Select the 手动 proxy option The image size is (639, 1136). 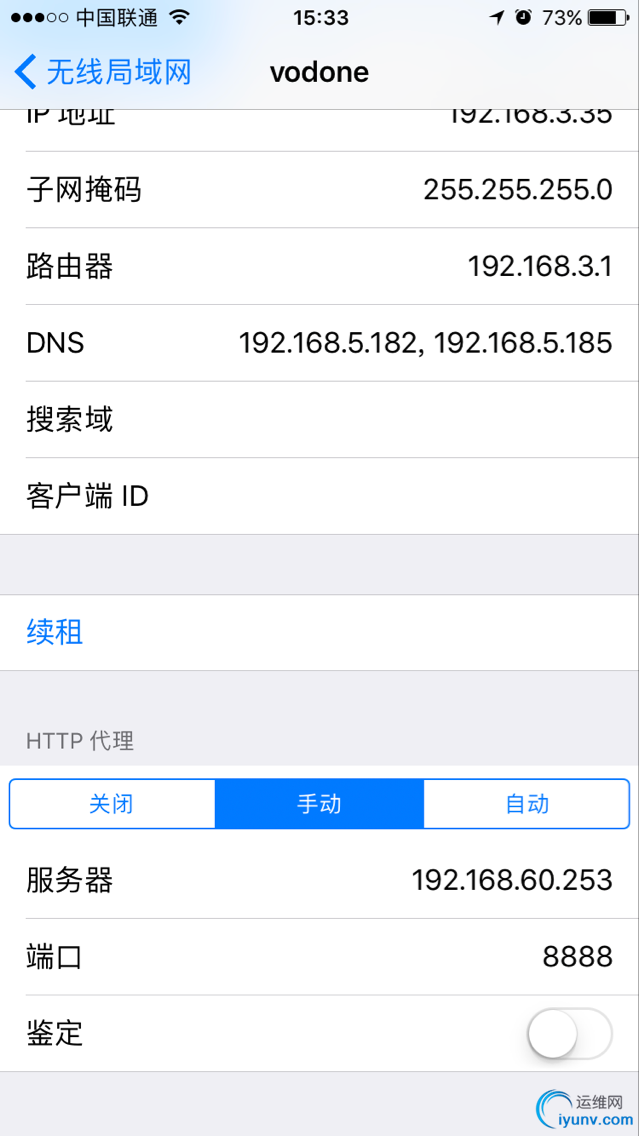point(319,804)
